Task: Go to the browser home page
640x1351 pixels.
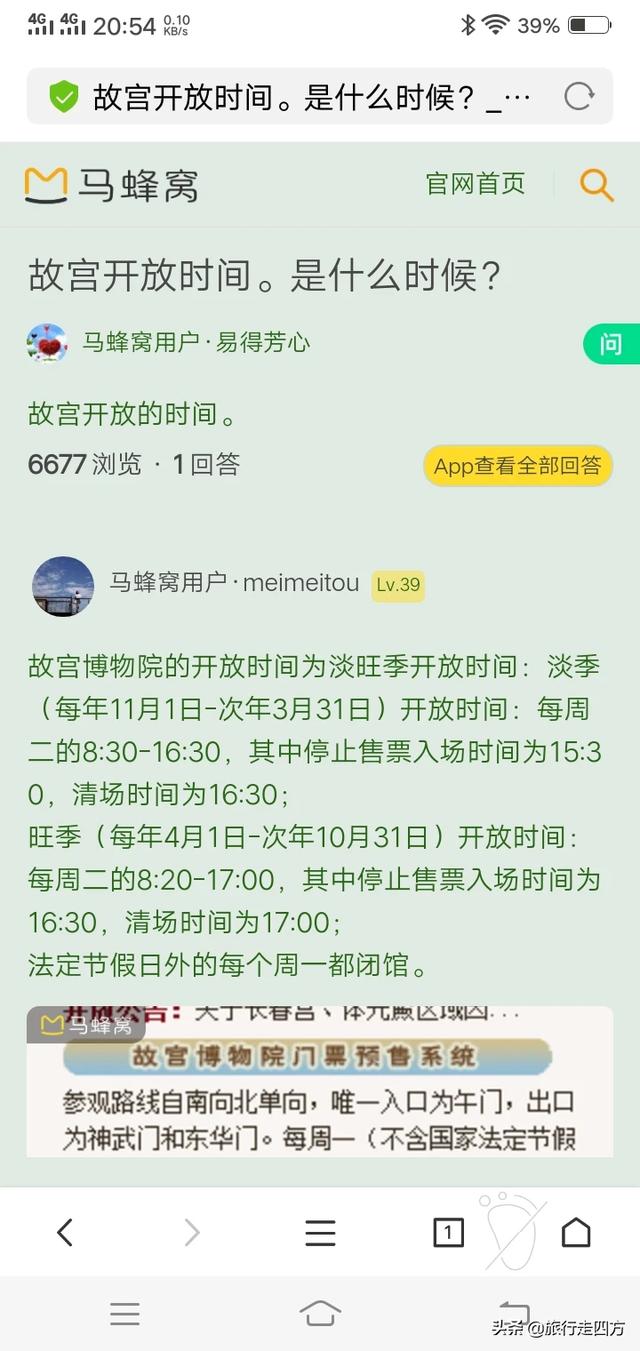Action: [x=576, y=1233]
